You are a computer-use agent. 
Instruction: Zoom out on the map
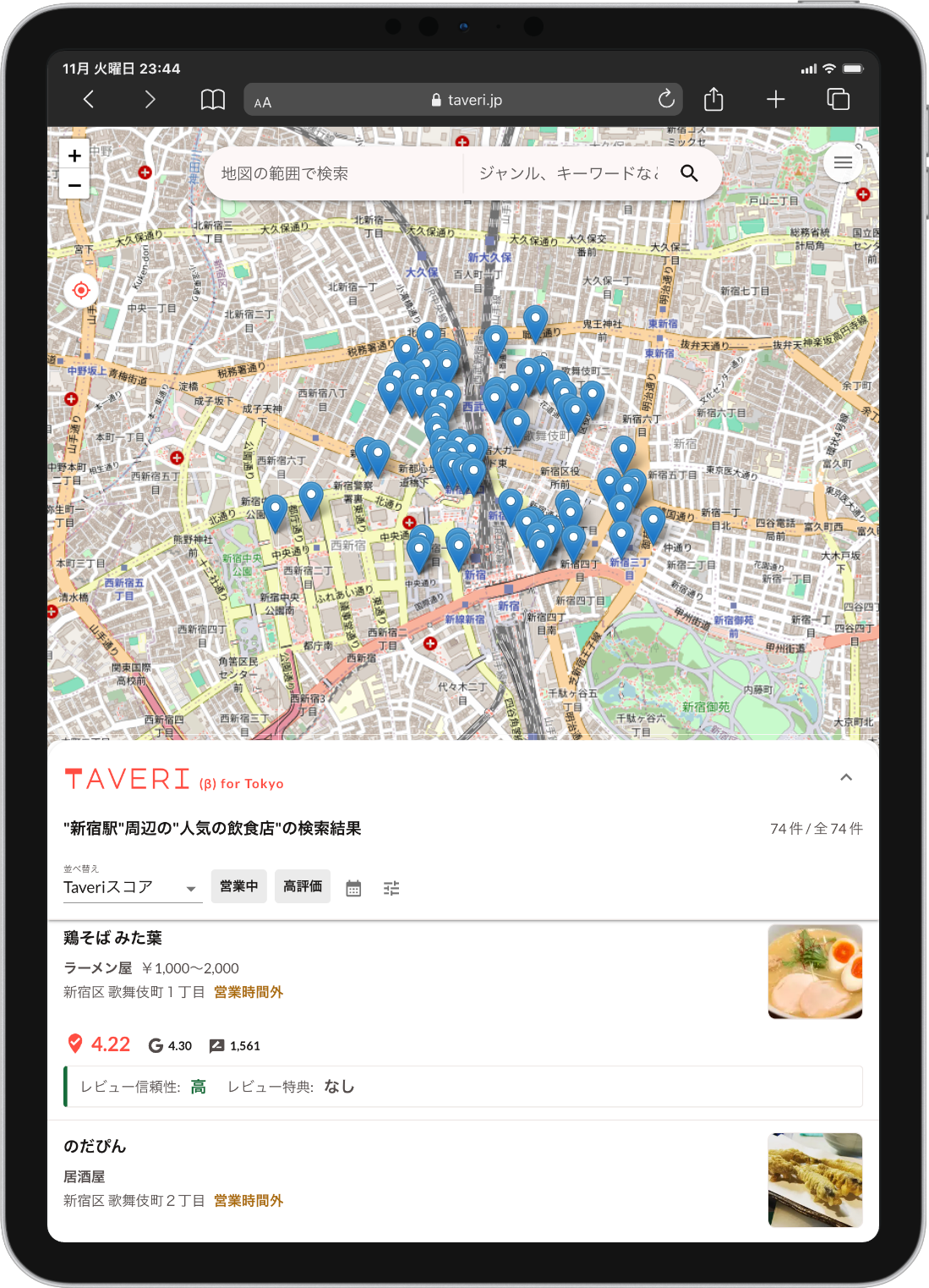[x=74, y=184]
